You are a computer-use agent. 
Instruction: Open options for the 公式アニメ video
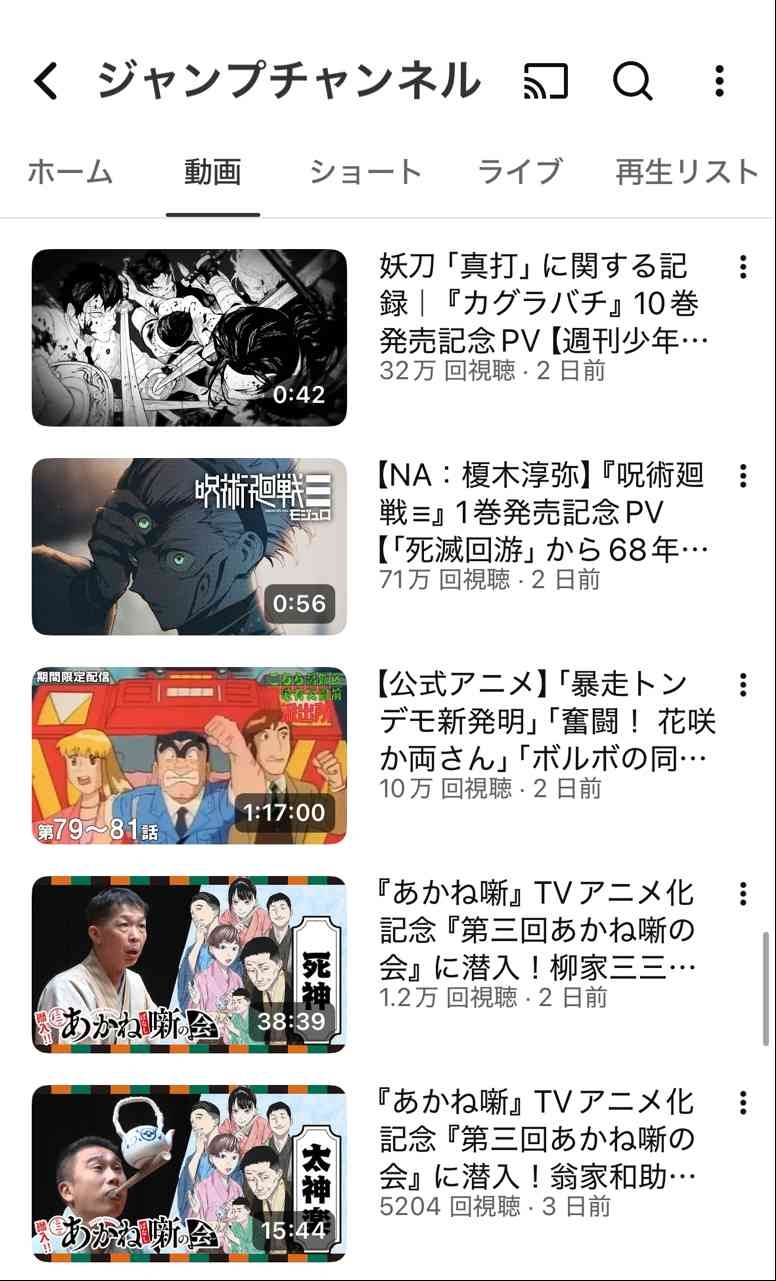743,685
